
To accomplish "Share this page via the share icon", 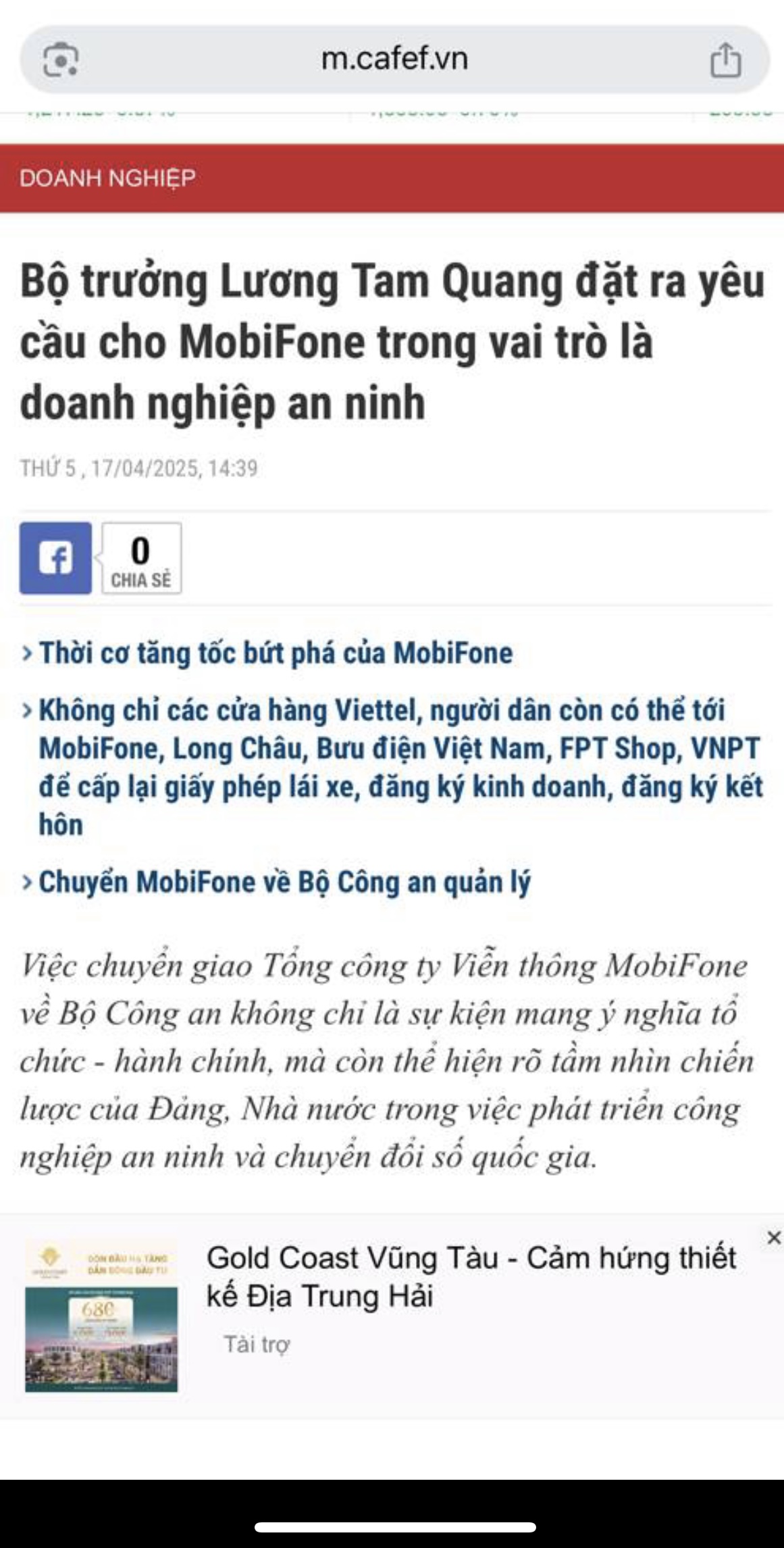I will pos(725,60).
